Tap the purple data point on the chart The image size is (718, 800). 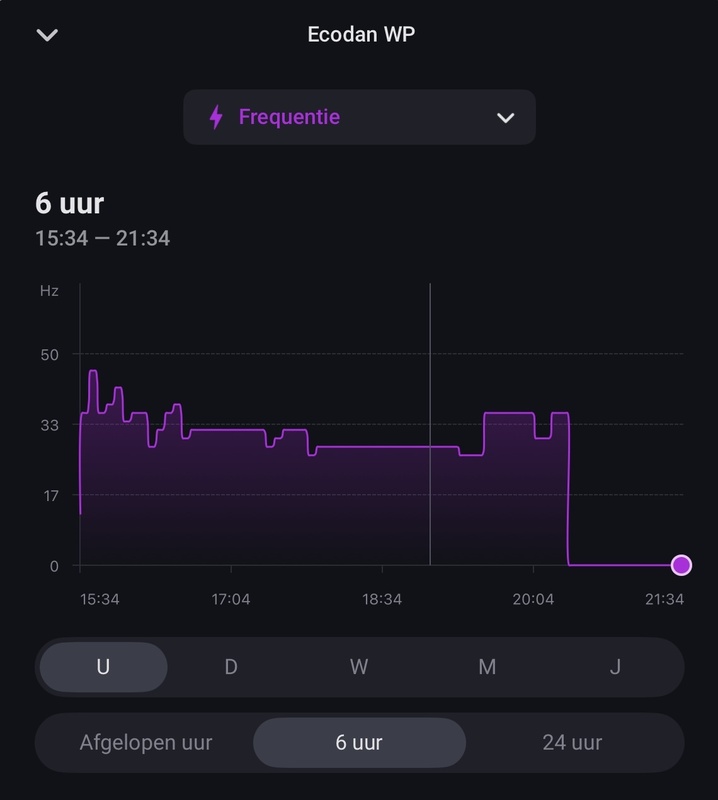coord(681,565)
